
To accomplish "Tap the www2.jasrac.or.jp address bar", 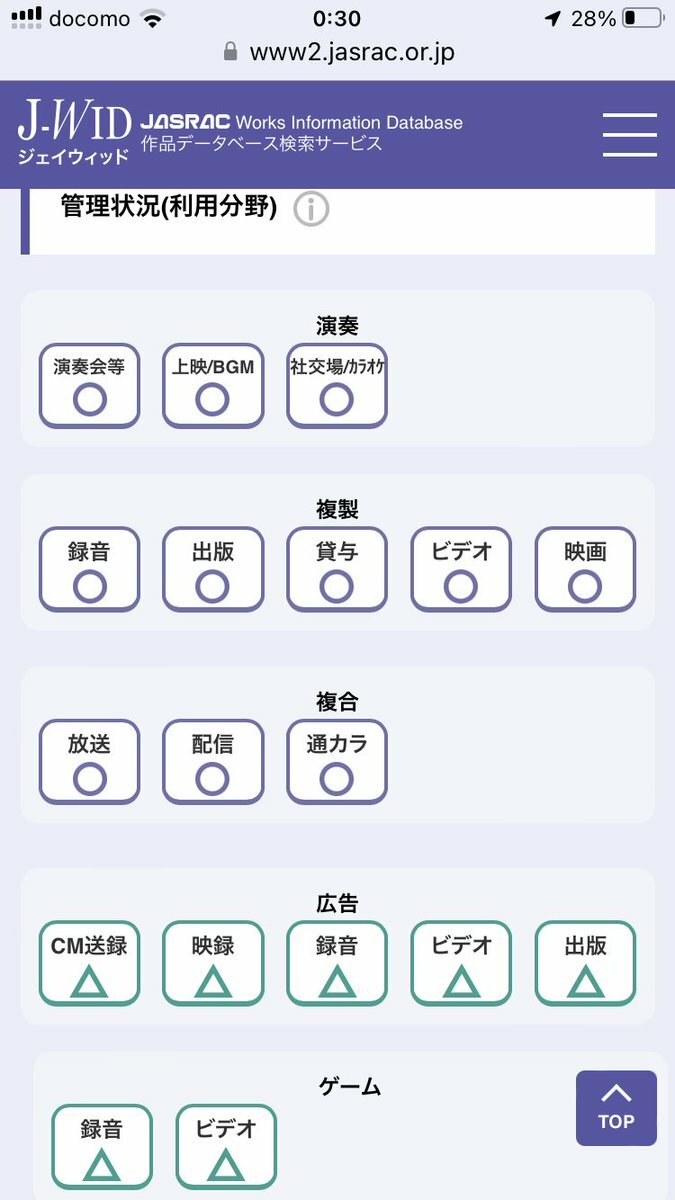I will pyautogui.click(x=338, y=52).
